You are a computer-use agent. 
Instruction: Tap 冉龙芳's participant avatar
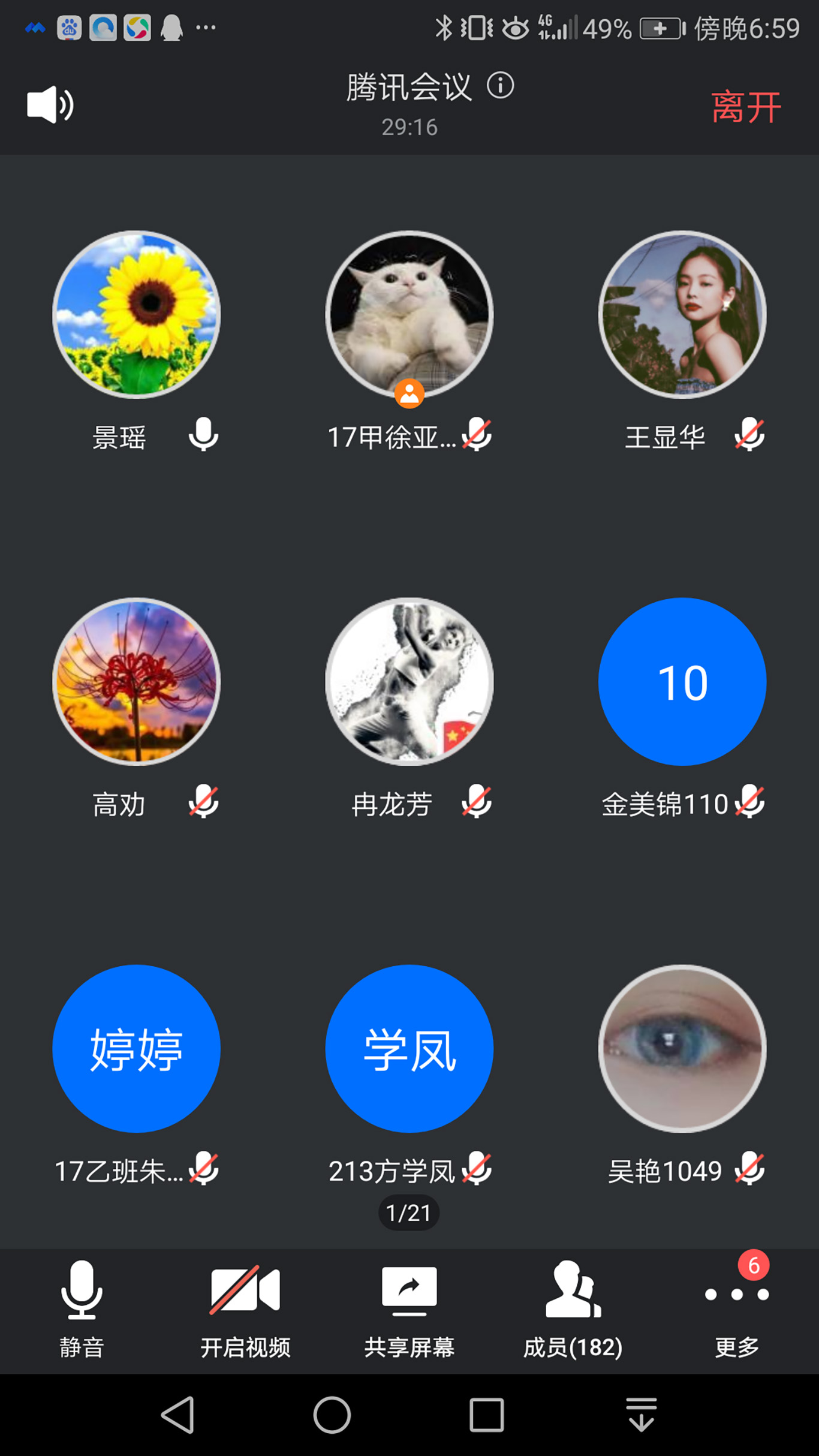tap(409, 682)
